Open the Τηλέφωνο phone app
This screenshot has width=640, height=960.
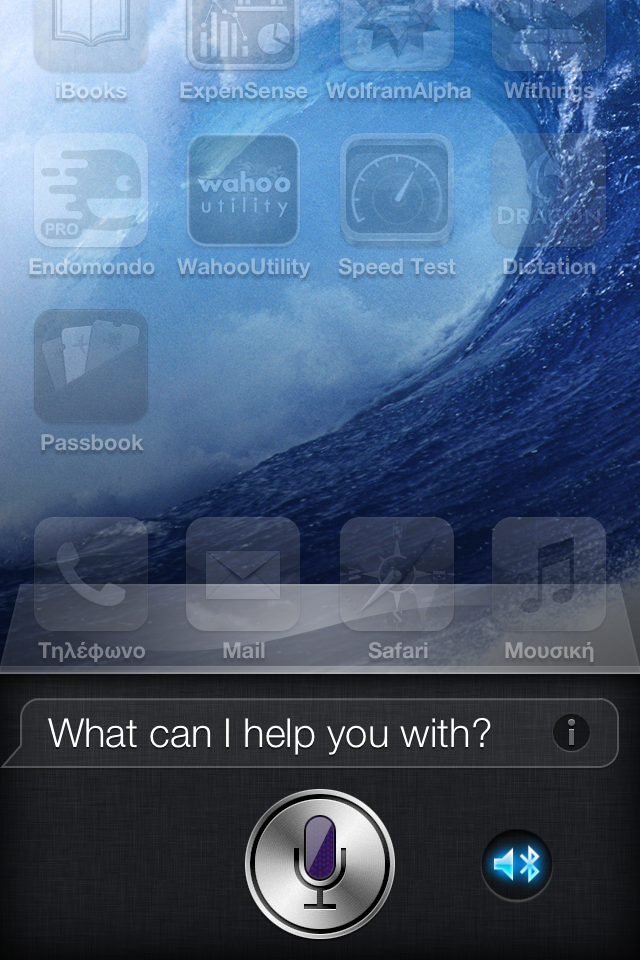pyautogui.click(x=91, y=574)
